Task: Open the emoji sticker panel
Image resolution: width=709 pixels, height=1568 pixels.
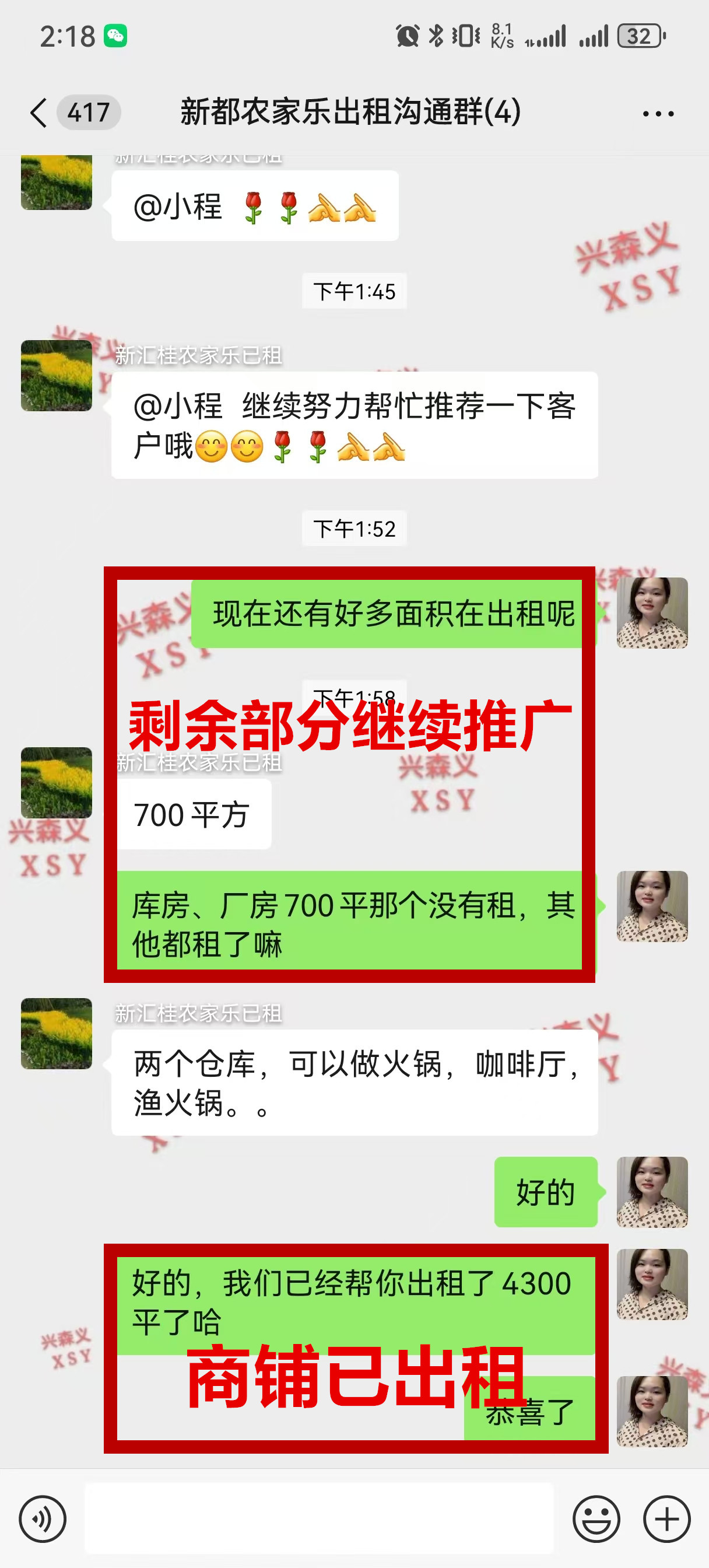Action: [x=596, y=1520]
